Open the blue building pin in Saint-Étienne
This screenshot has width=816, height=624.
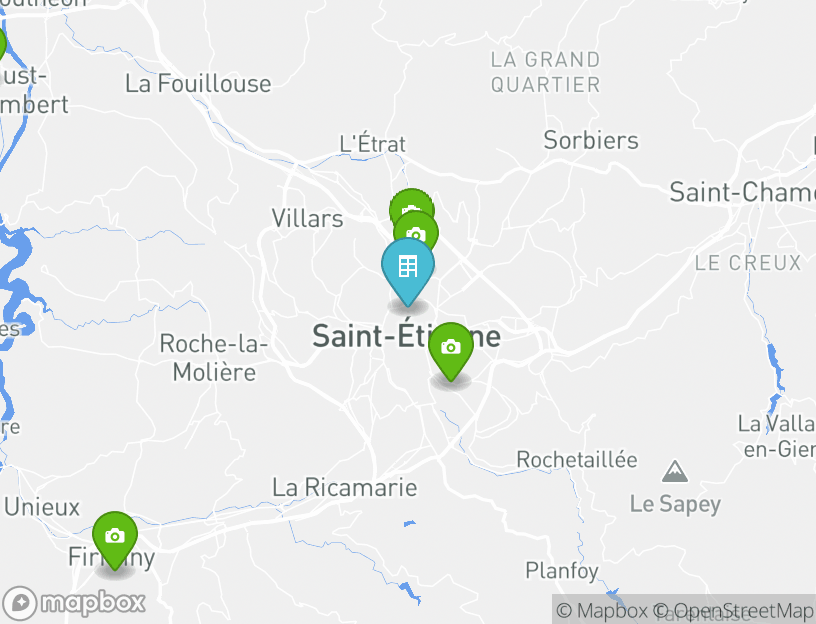click(408, 268)
